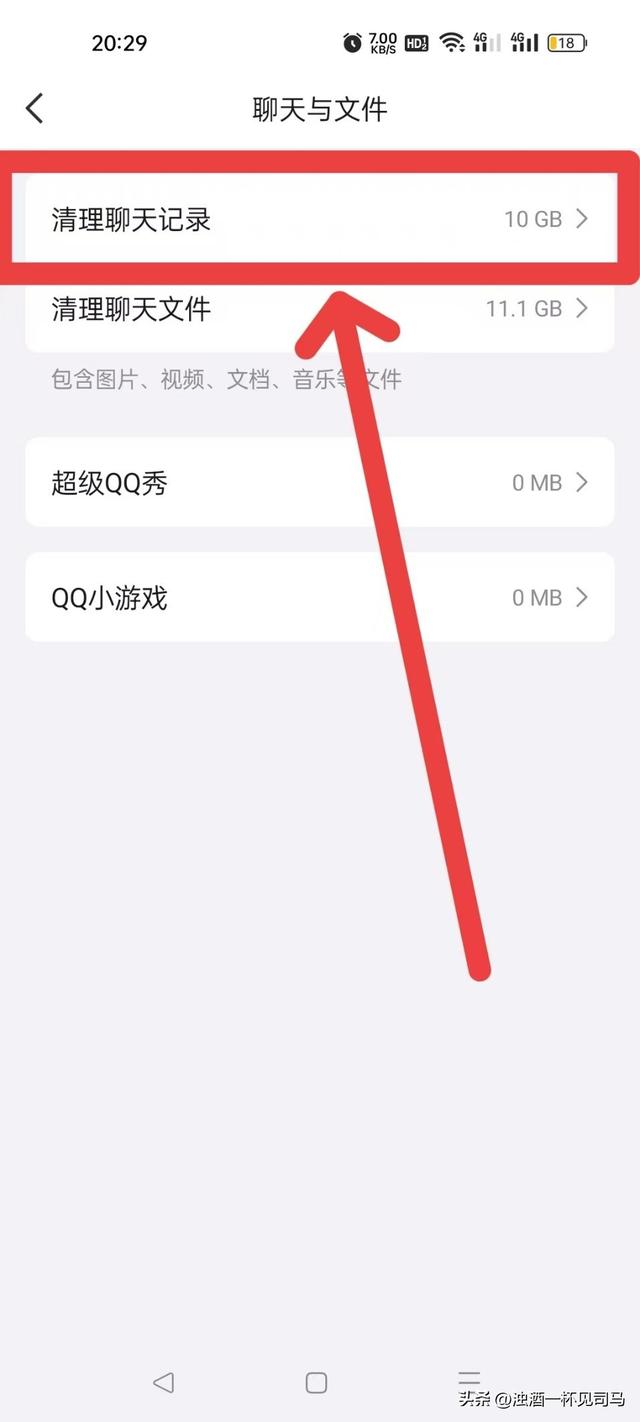
Task: Go back from 聊天与文件 page
Action: pos(35,108)
